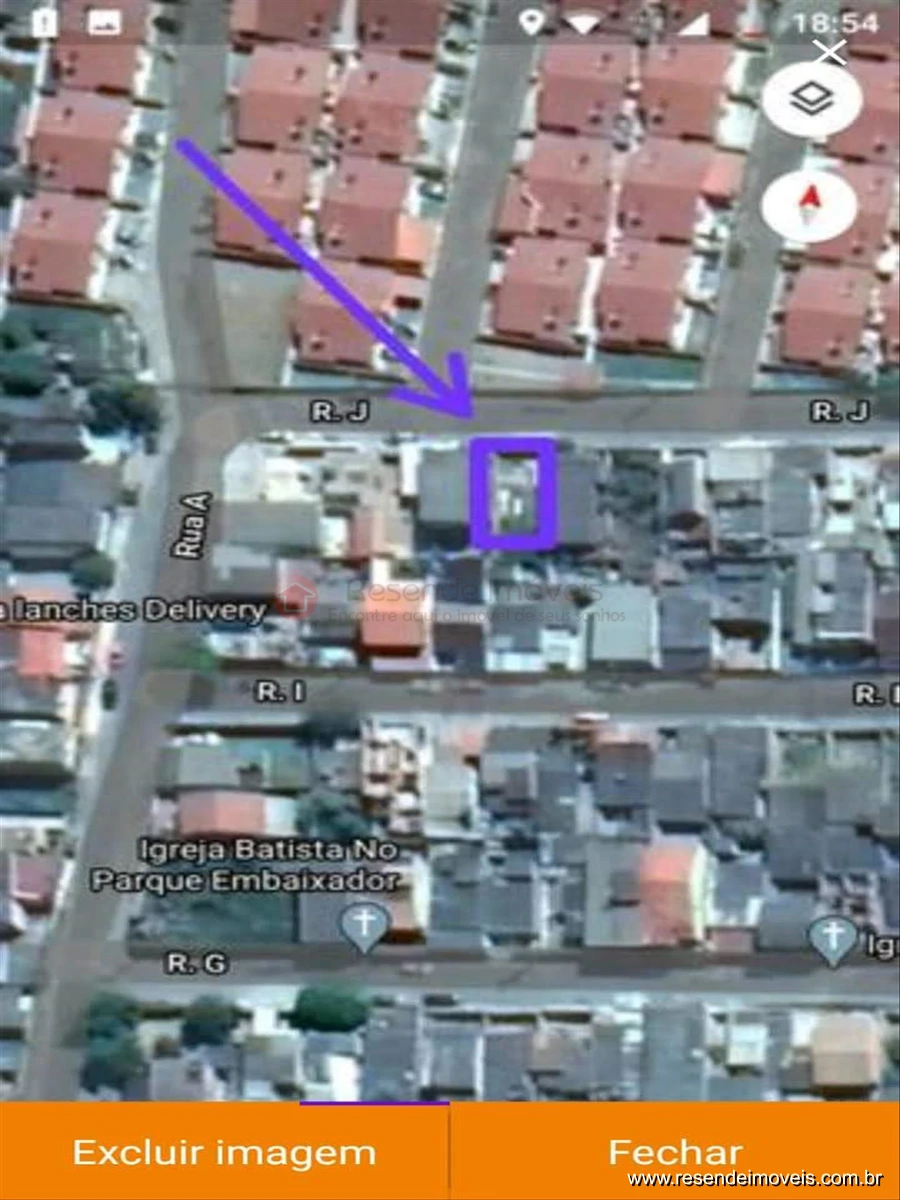Tap the Excluir imagem button
The image size is (900, 1200).
(x=224, y=1152)
